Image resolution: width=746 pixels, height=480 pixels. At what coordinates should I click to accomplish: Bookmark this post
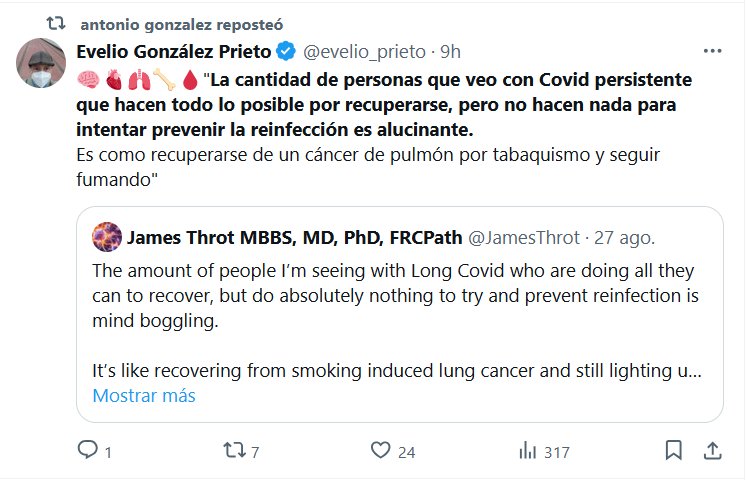674,451
